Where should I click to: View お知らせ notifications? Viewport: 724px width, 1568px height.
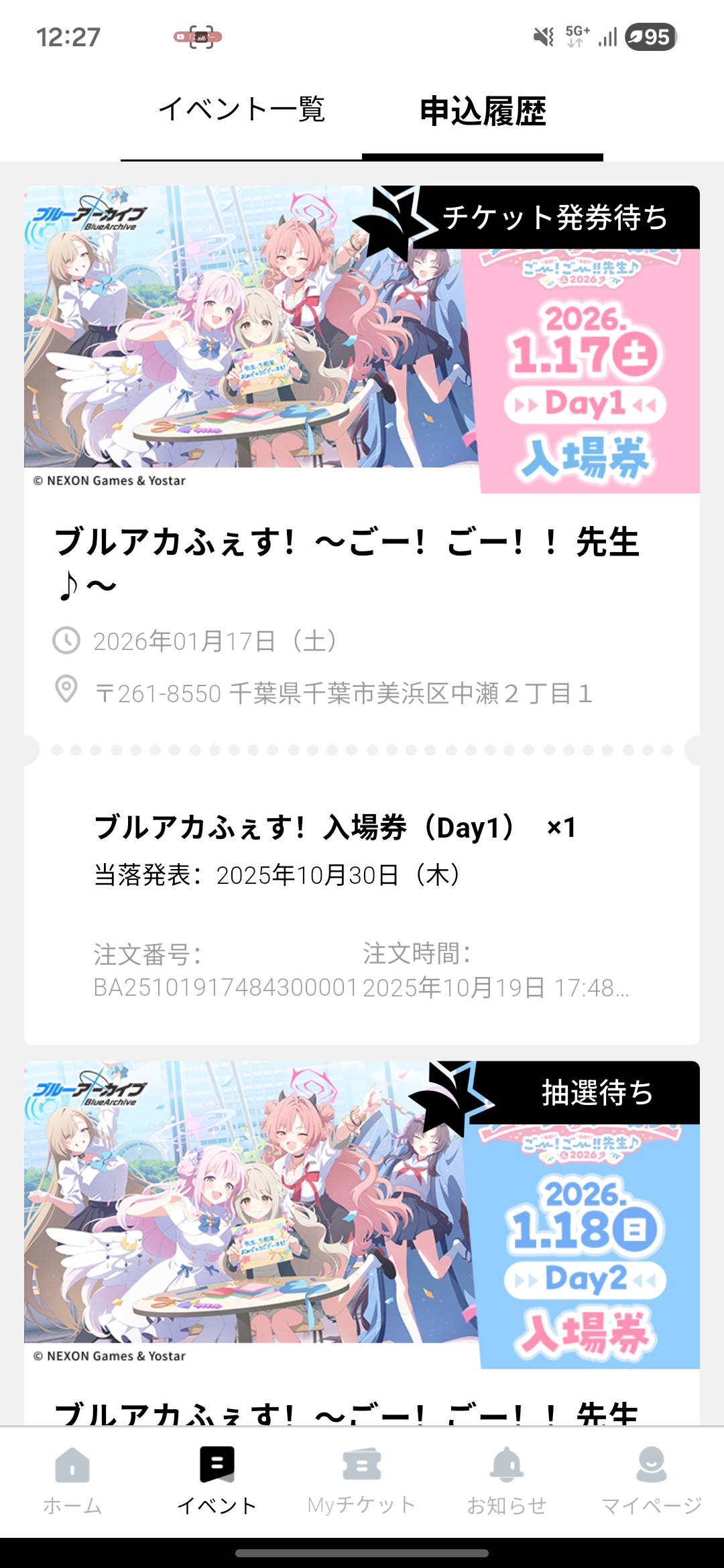507,1482
